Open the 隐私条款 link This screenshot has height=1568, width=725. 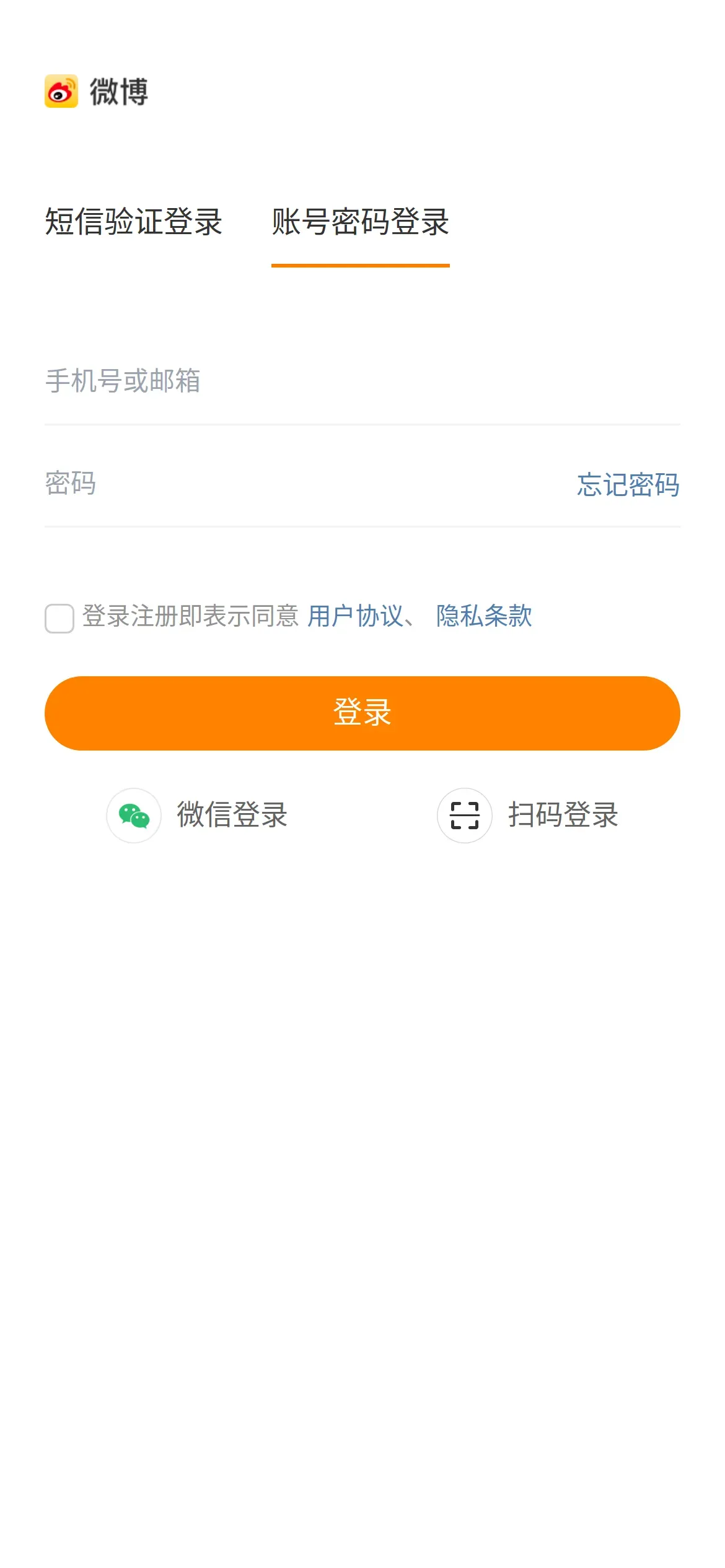coord(484,616)
